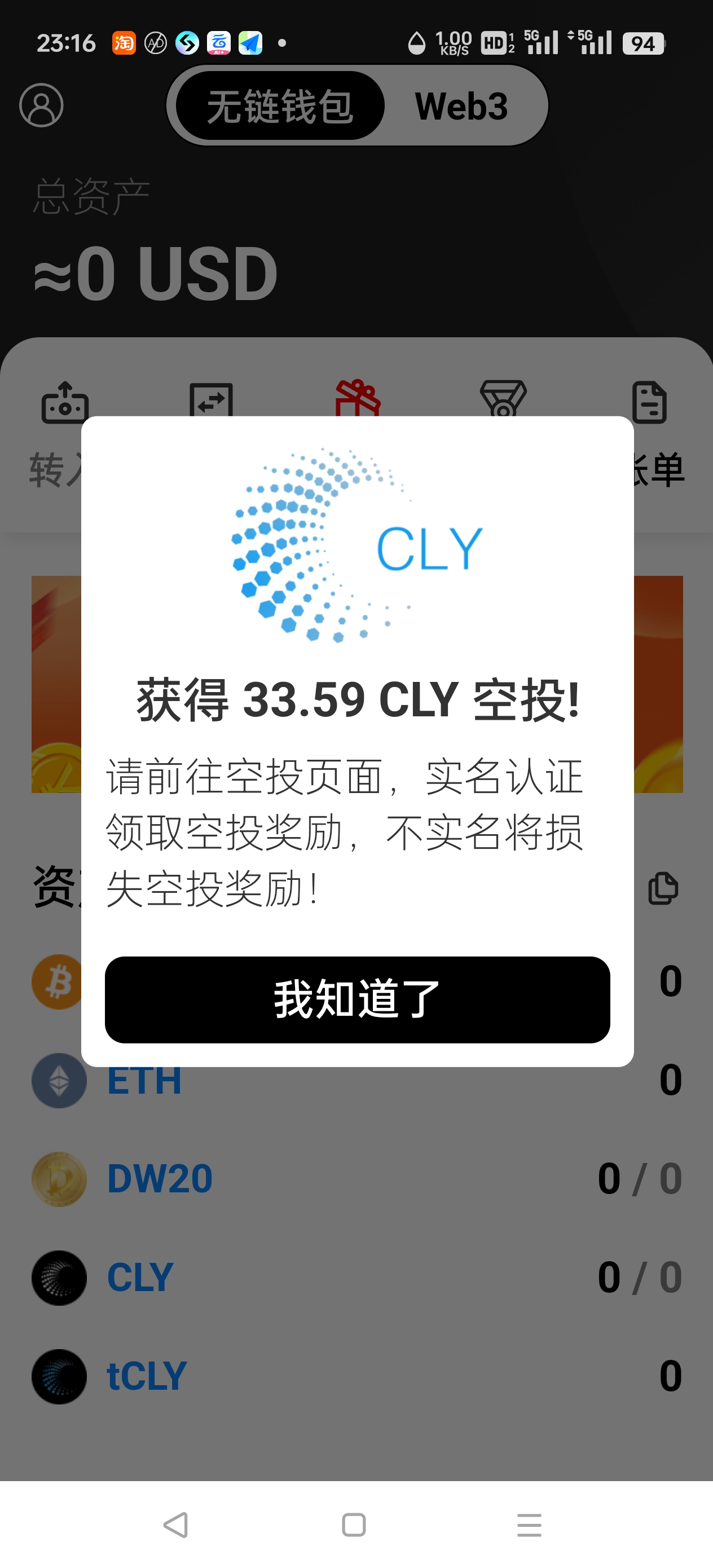713x1568 pixels.
Task: Tap the copy icon beside assets heading
Action: point(662,889)
